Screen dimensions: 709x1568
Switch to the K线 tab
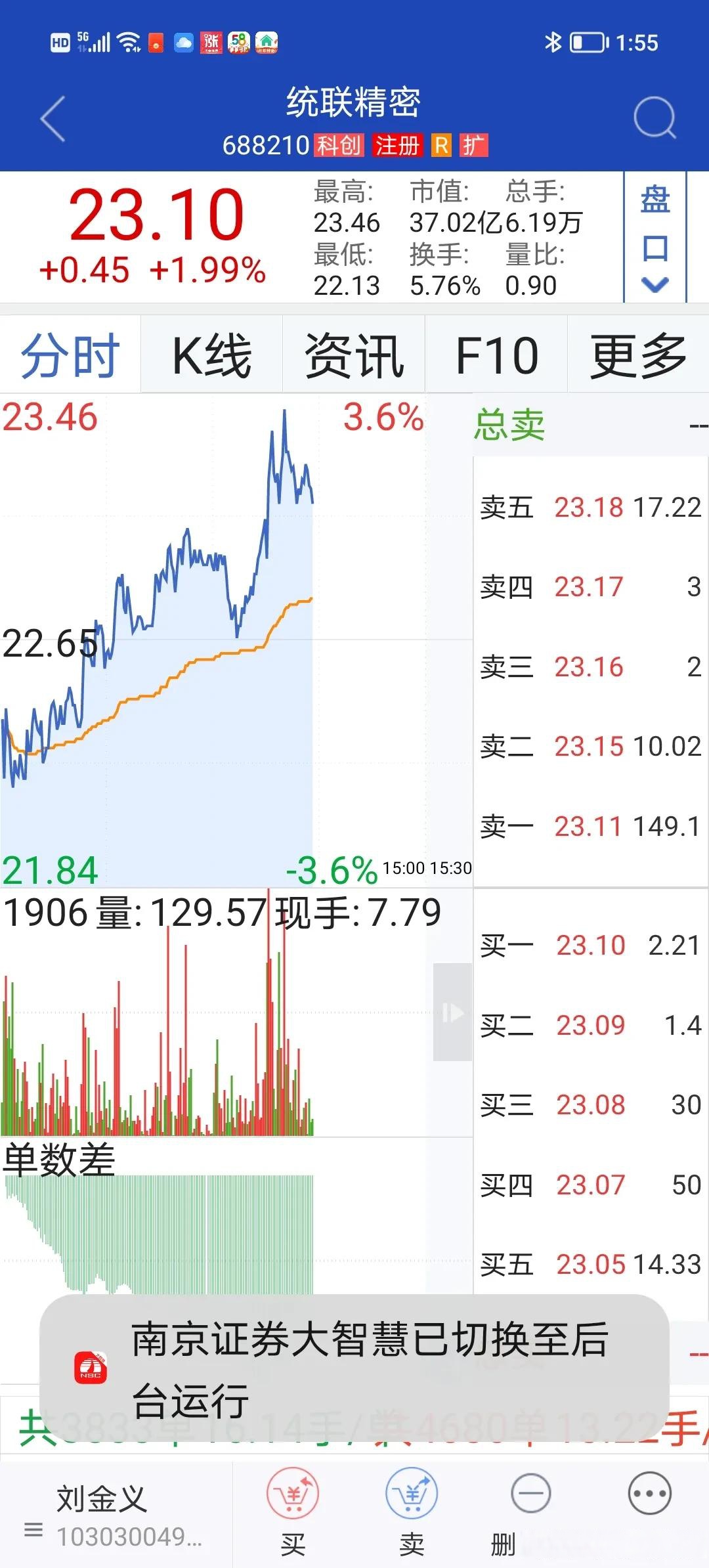[211, 355]
